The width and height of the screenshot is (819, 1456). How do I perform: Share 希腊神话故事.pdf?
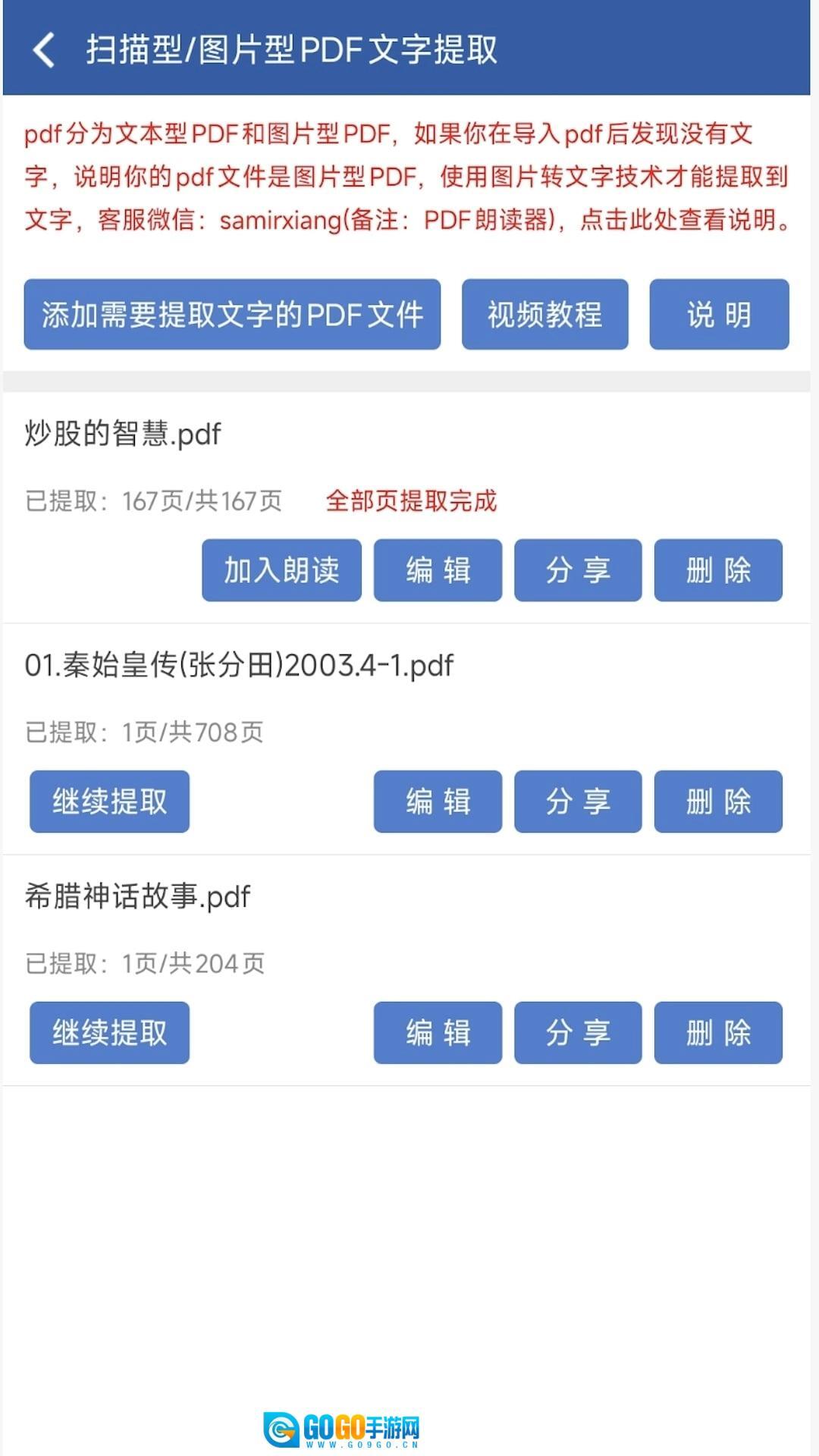pyautogui.click(x=578, y=1033)
